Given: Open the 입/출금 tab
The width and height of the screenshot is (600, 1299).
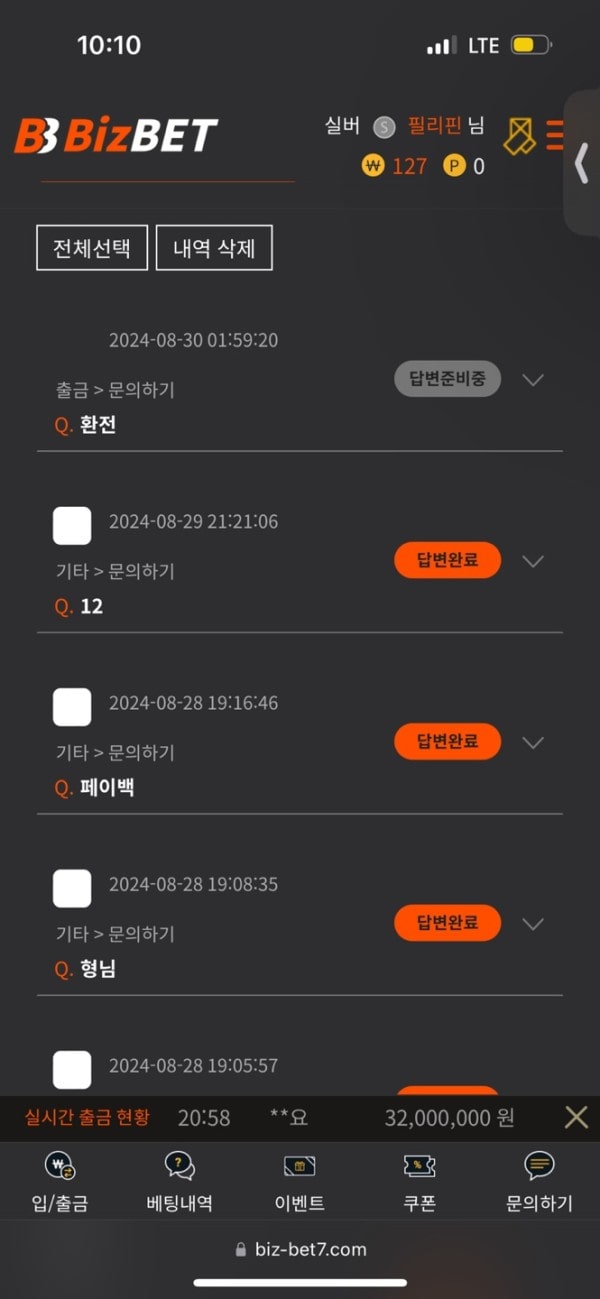Looking at the screenshot, I should 60,1182.
